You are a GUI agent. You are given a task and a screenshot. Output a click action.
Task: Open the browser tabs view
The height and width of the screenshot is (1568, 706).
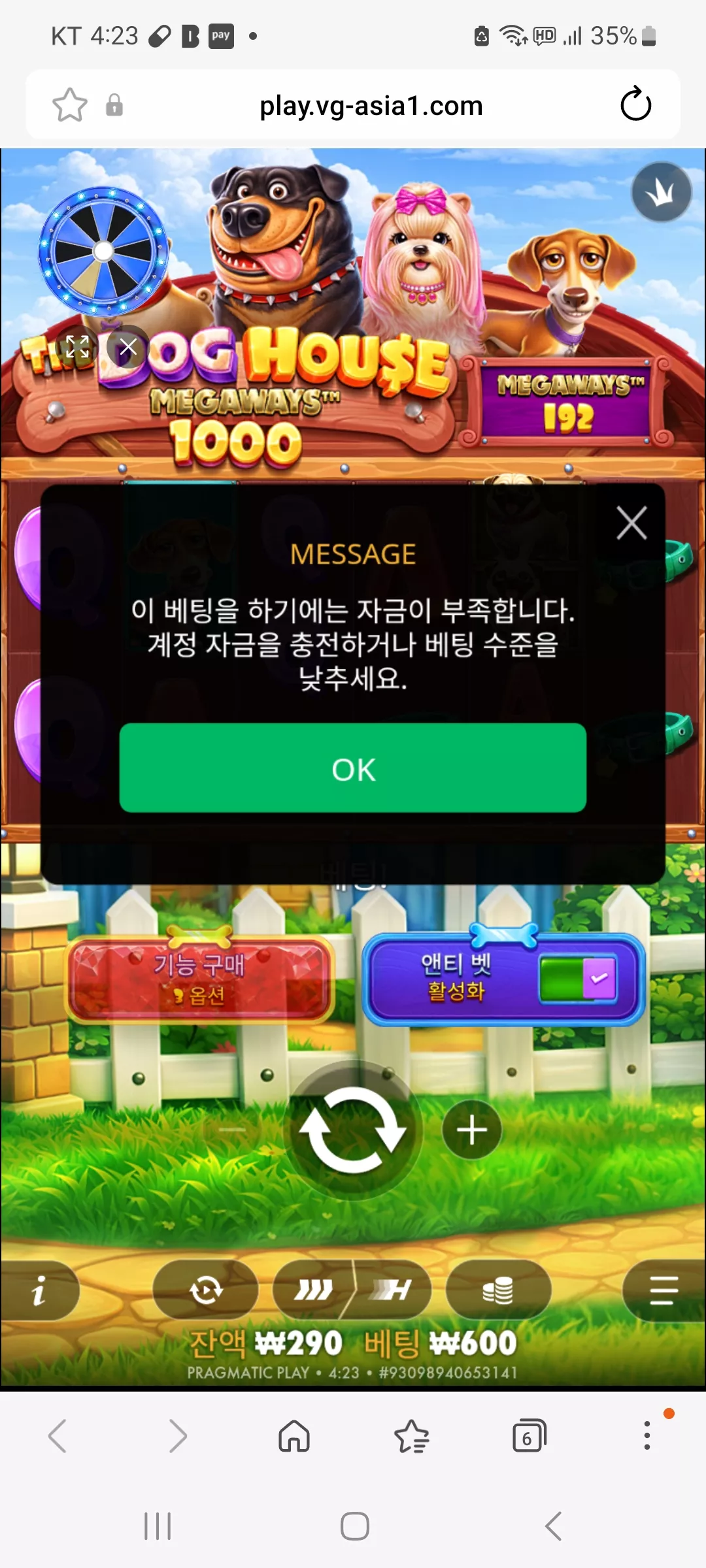(529, 1435)
